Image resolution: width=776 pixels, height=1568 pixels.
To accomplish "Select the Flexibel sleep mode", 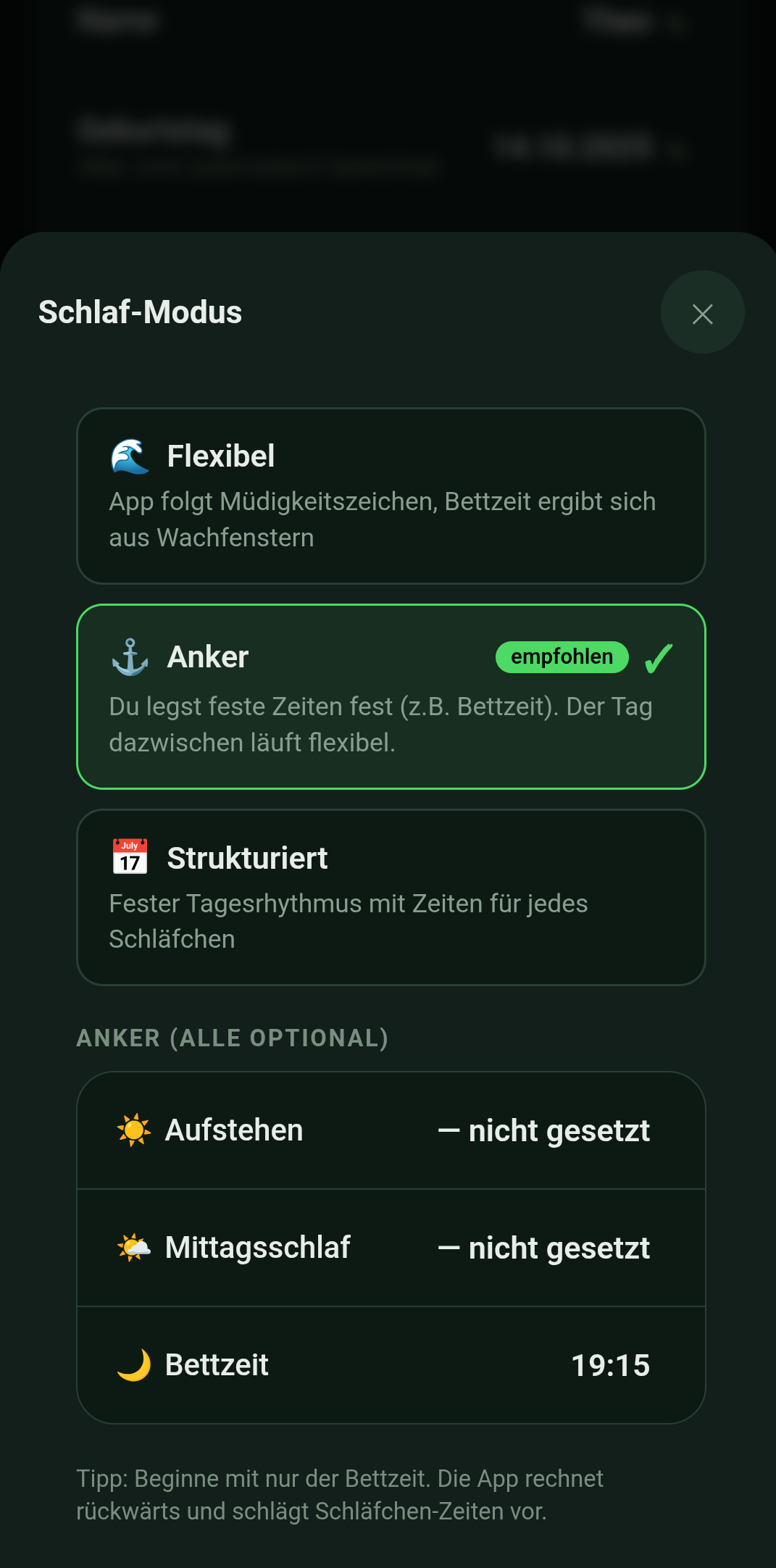I will click(390, 495).
